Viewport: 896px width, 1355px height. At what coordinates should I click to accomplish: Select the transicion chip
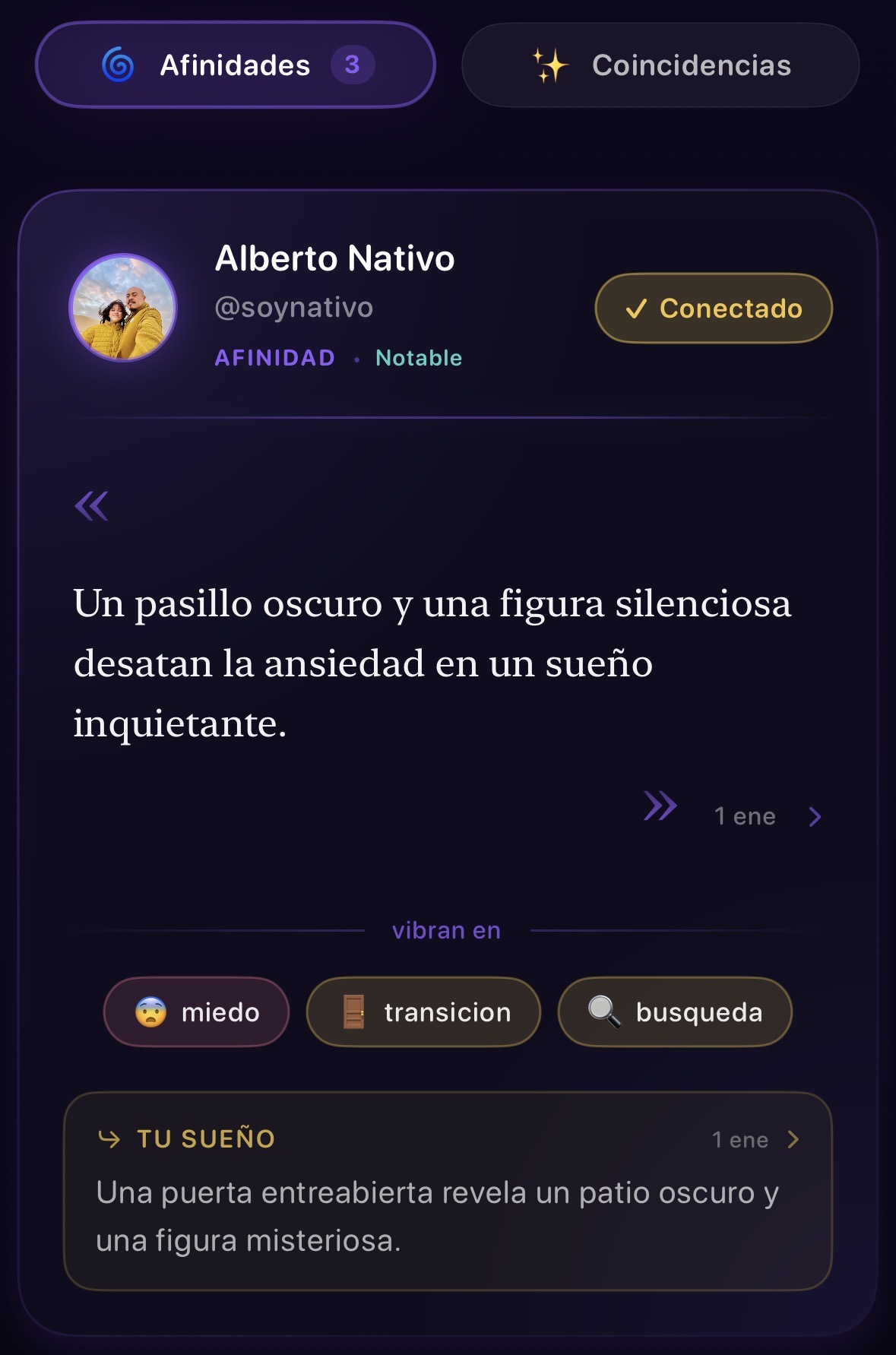423,1012
